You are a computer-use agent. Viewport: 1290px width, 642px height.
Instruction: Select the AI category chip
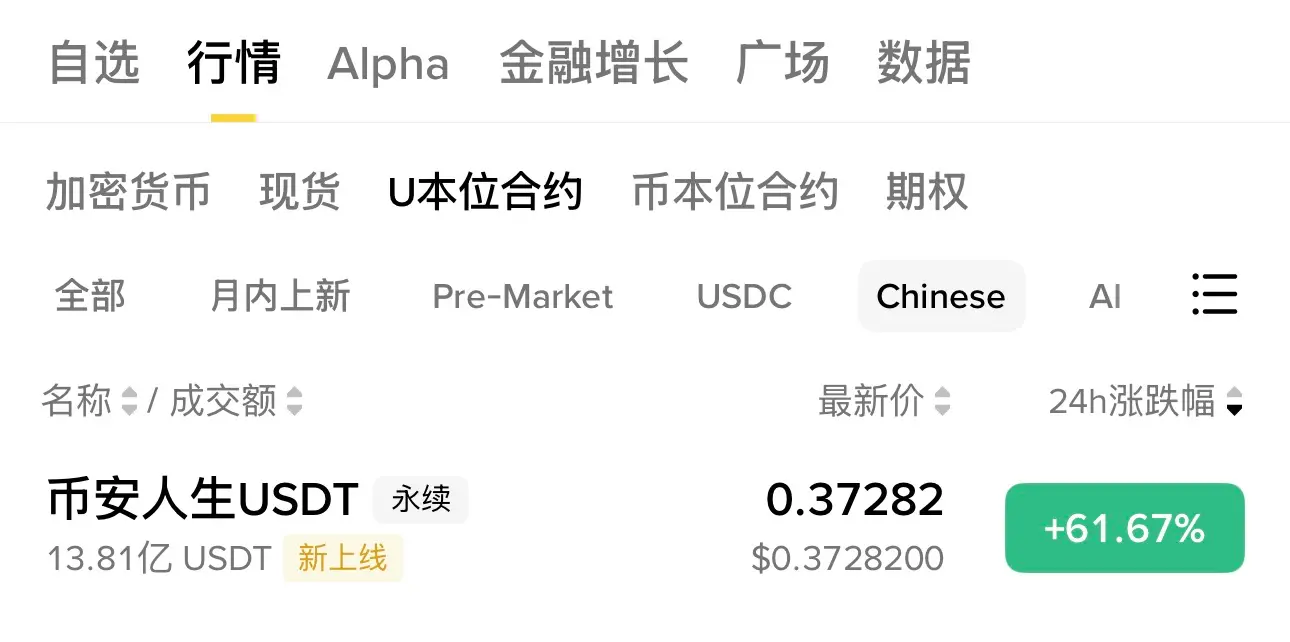(1105, 296)
